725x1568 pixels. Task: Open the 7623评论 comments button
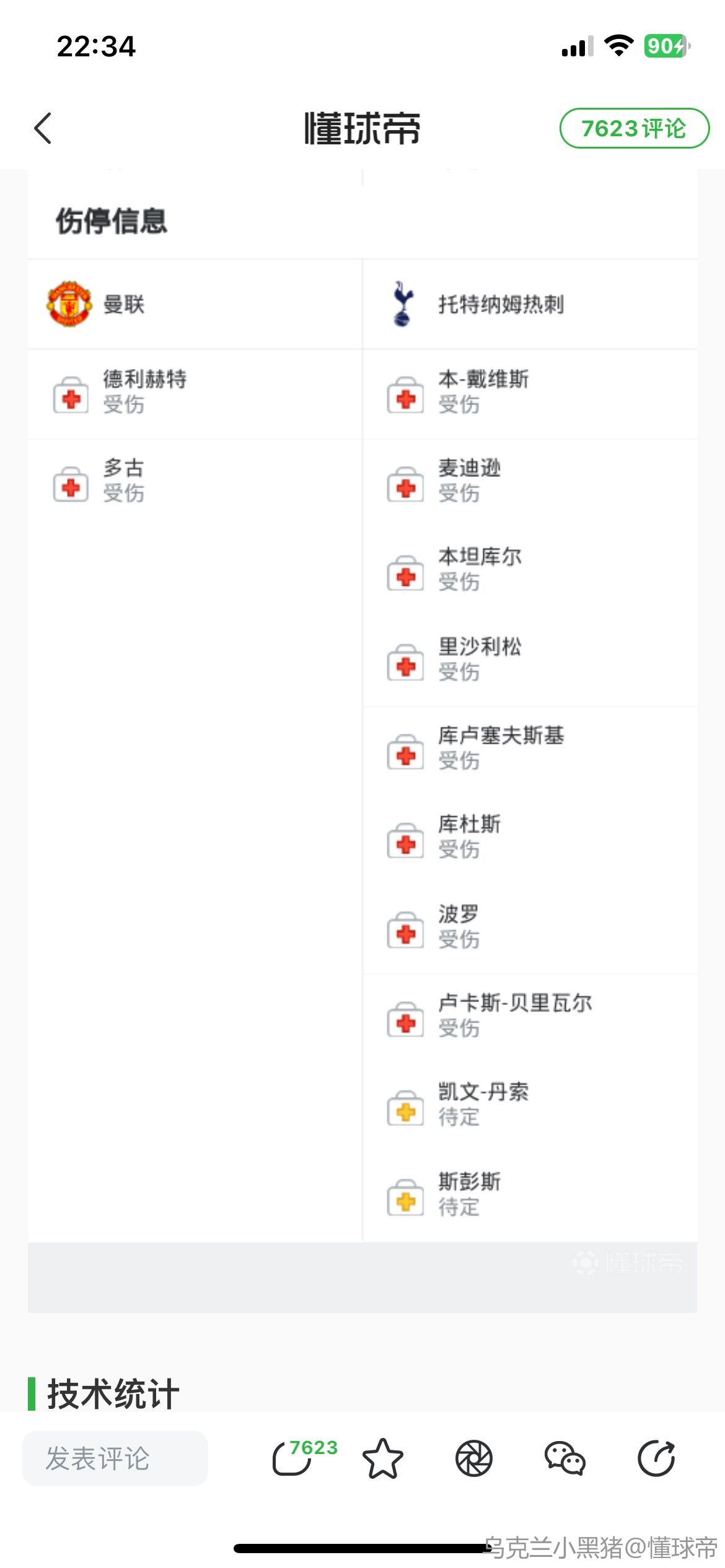pos(634,128)
